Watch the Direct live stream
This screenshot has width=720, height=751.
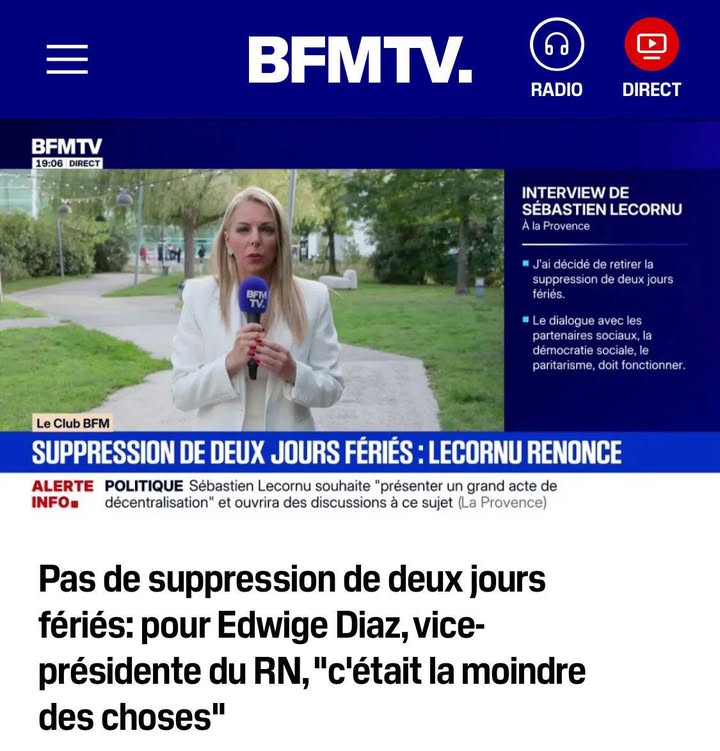651,58
